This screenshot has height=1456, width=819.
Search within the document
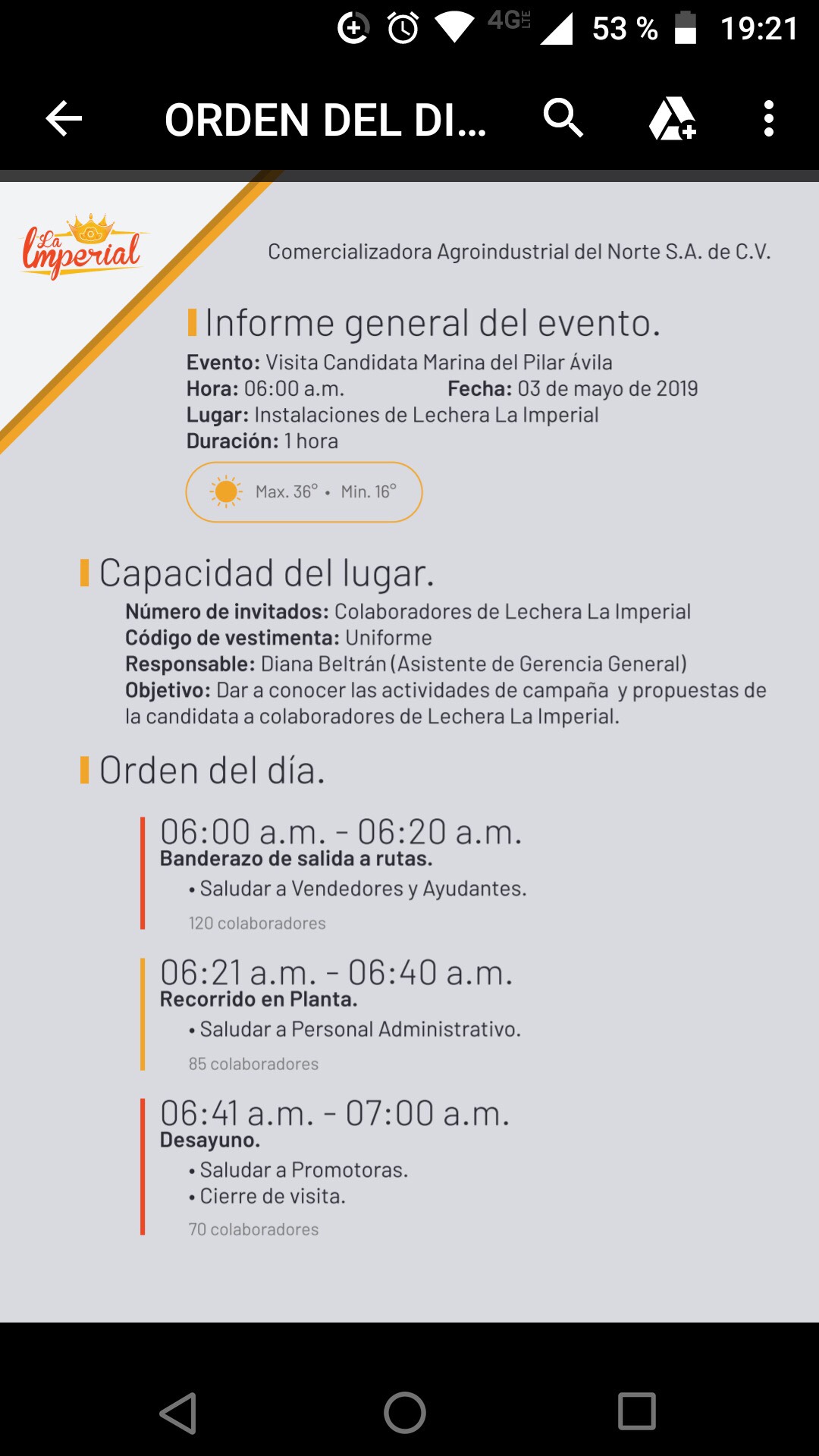pyautogui.click(x=563, y=118)
